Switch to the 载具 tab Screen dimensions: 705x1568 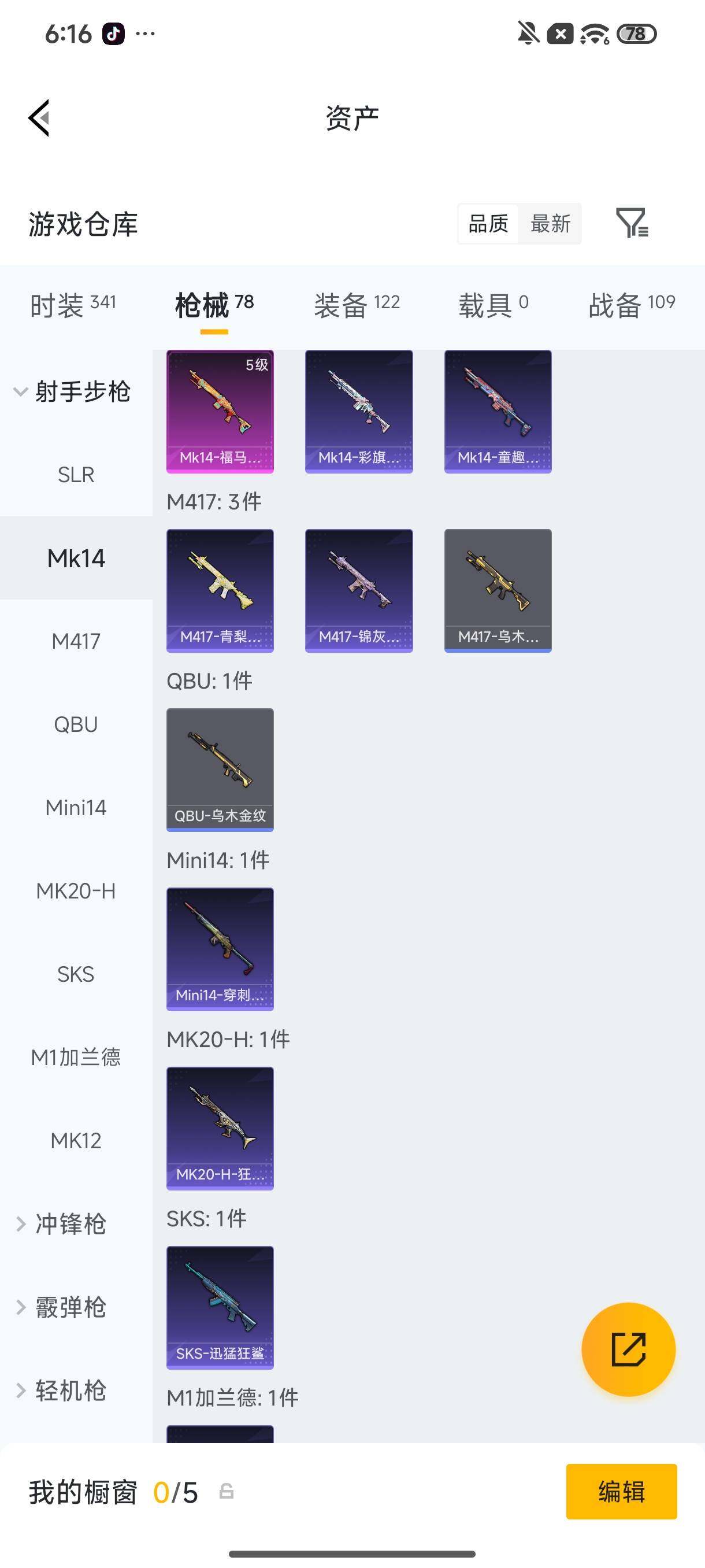pos(493,304)
